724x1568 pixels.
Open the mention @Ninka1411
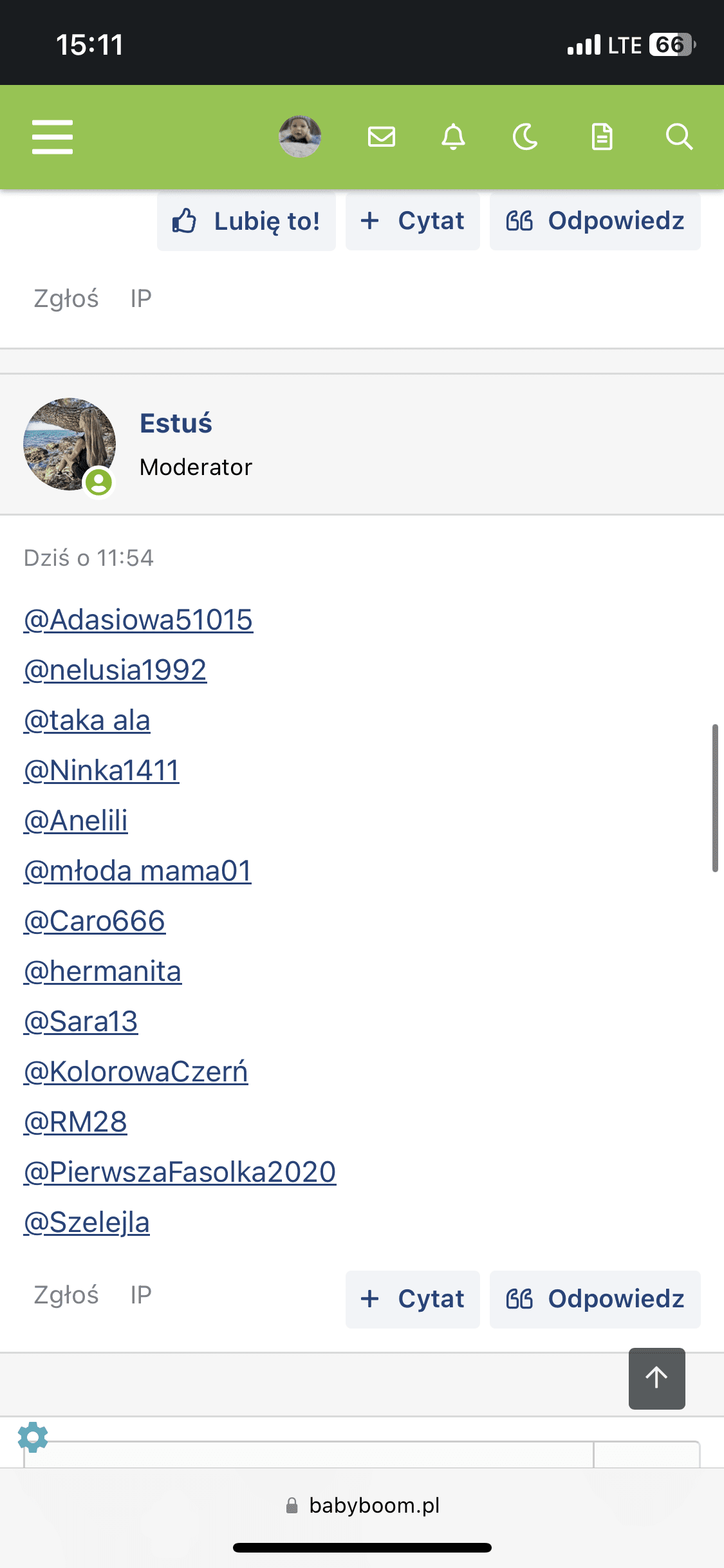102,770
